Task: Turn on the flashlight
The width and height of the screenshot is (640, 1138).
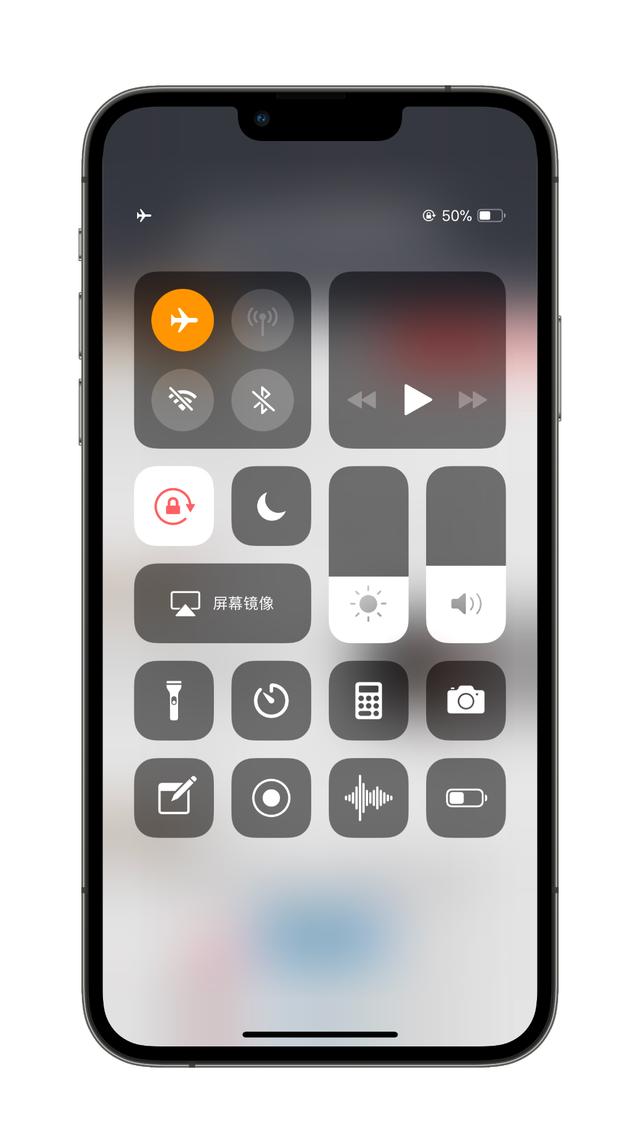Action: pyautogui.click(x=174, y=700)
